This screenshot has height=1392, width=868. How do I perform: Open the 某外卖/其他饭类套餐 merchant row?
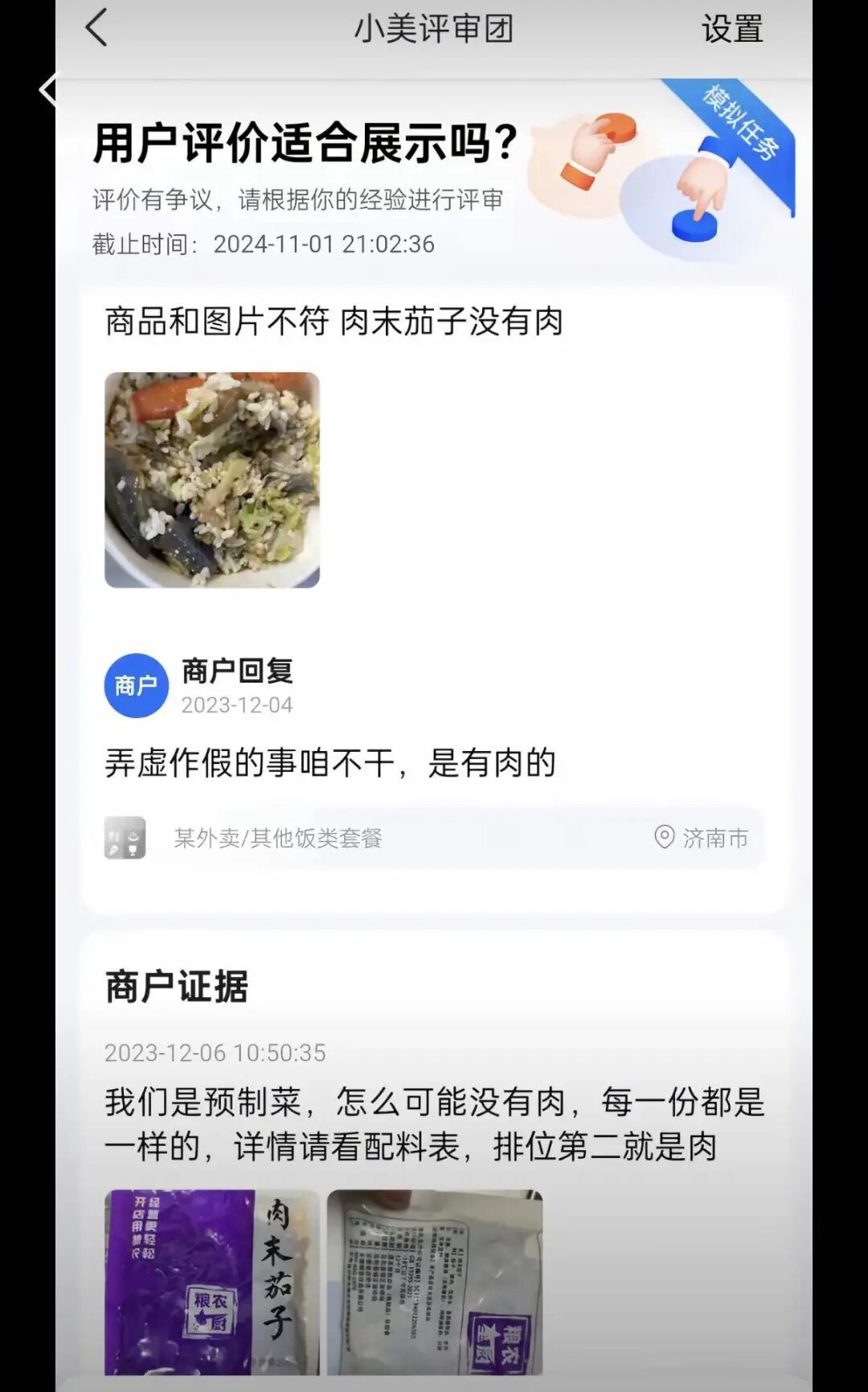434,838
